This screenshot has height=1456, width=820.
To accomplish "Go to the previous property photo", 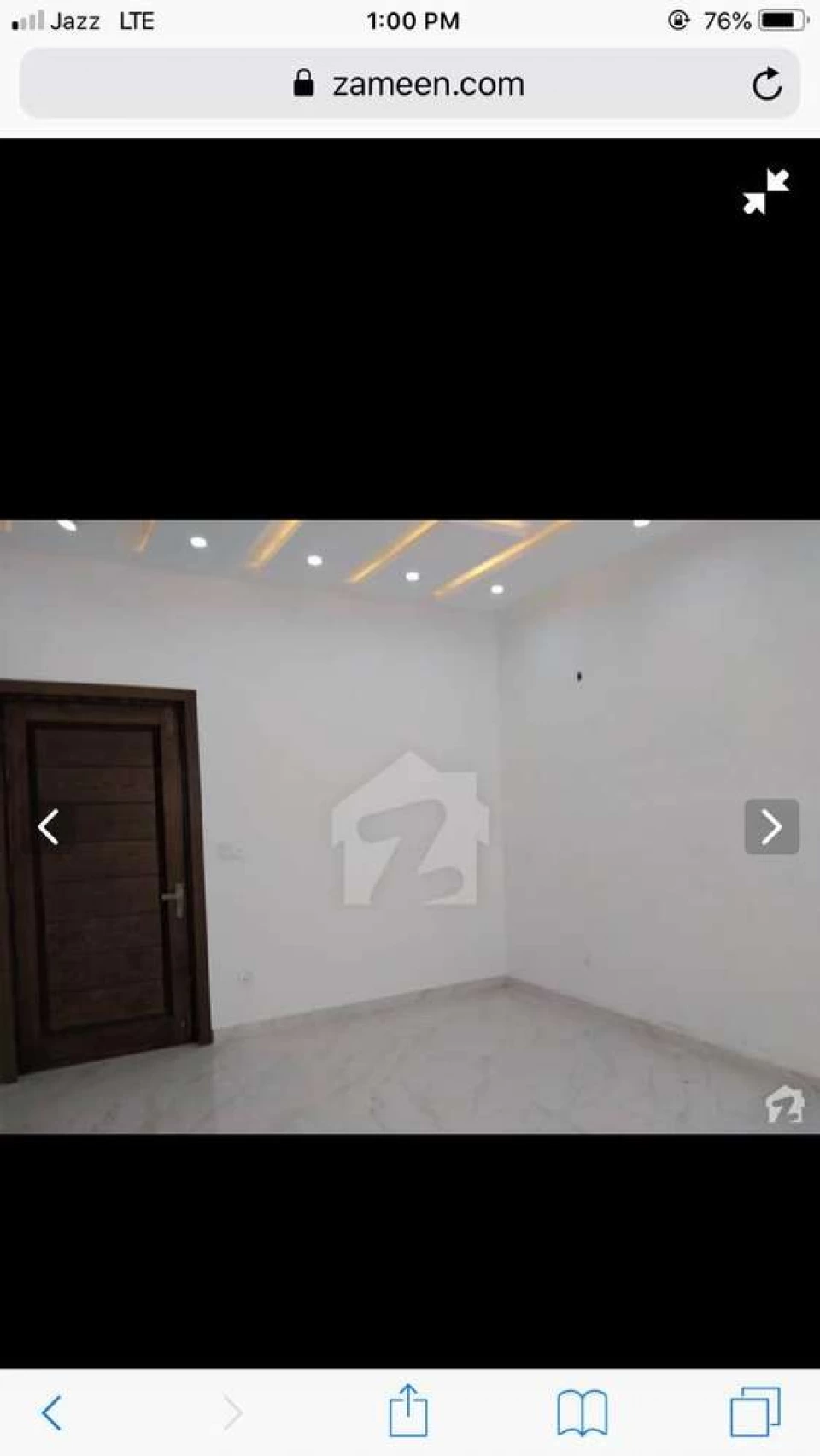I will tap(49, 827).
